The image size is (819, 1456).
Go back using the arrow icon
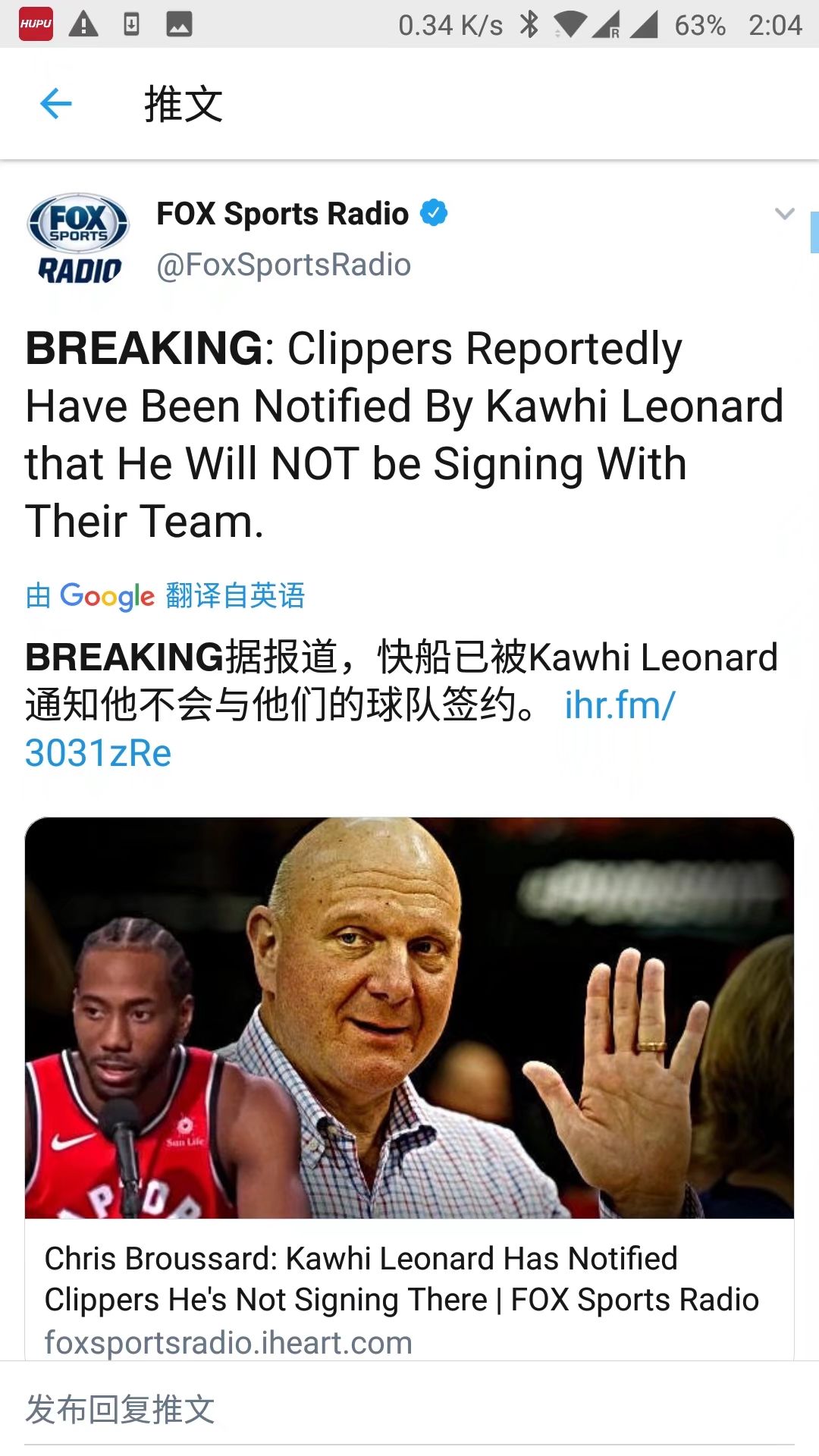[x=55, y=104]
